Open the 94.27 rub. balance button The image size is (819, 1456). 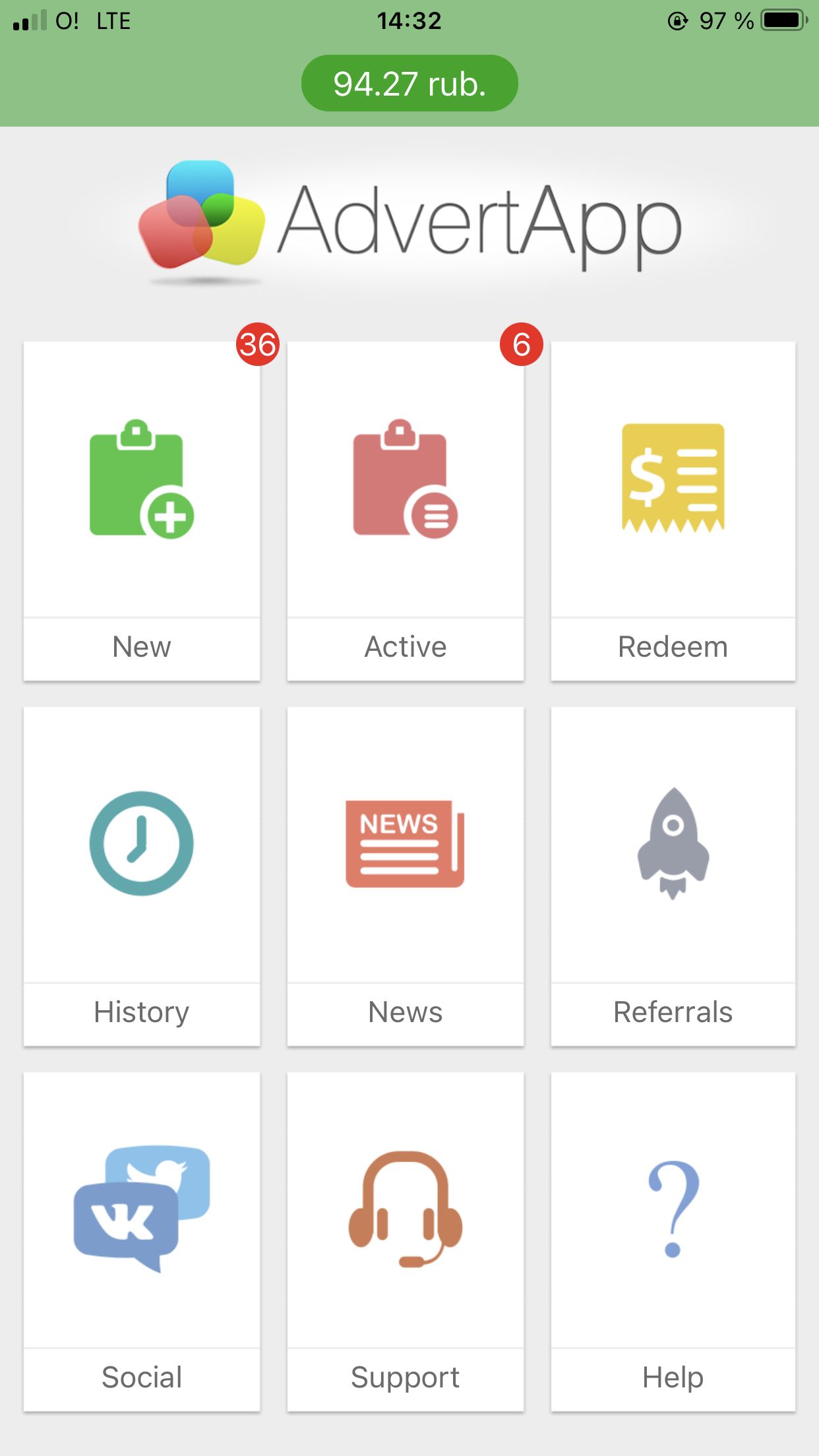click(x=409, y=84)
